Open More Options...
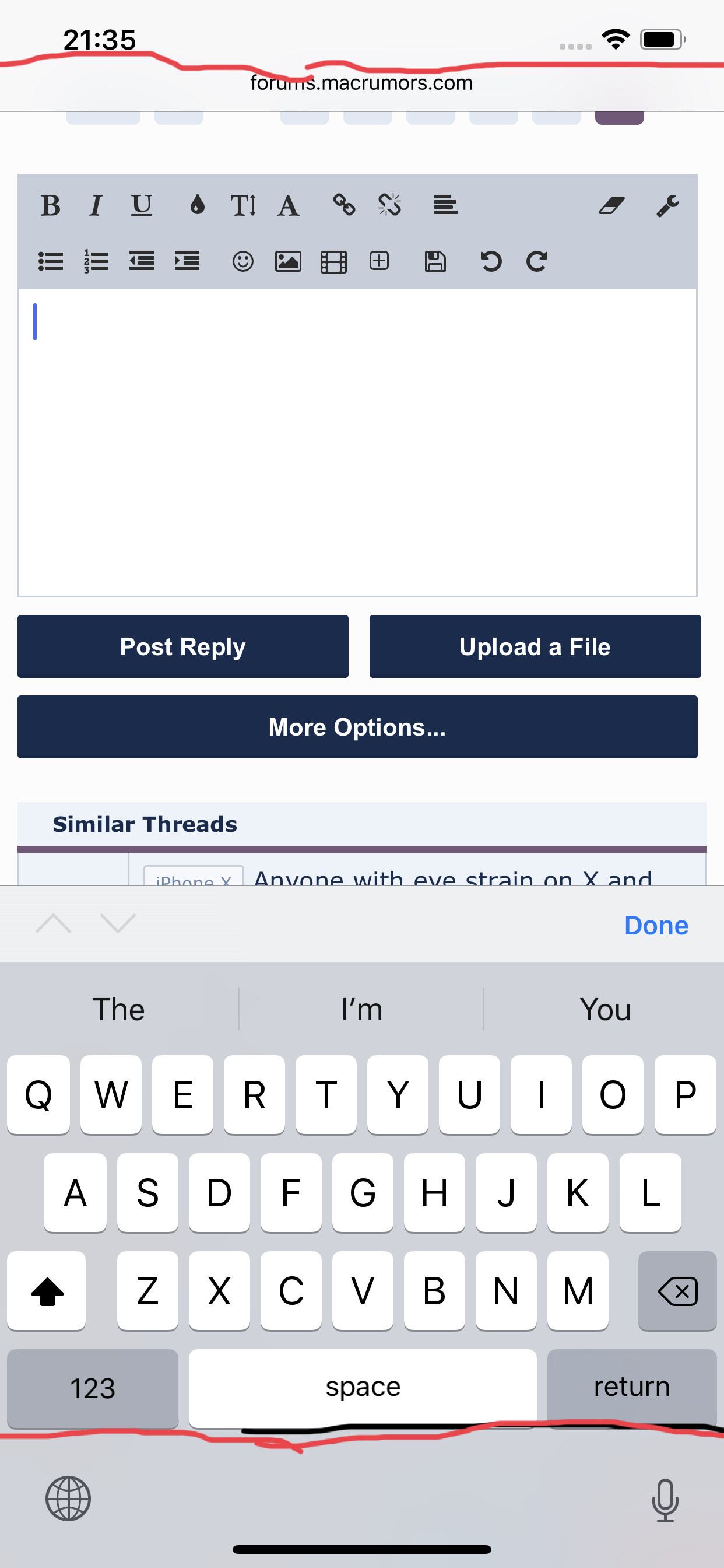Viewport: 724px width, 1568px height. (357, 727)
